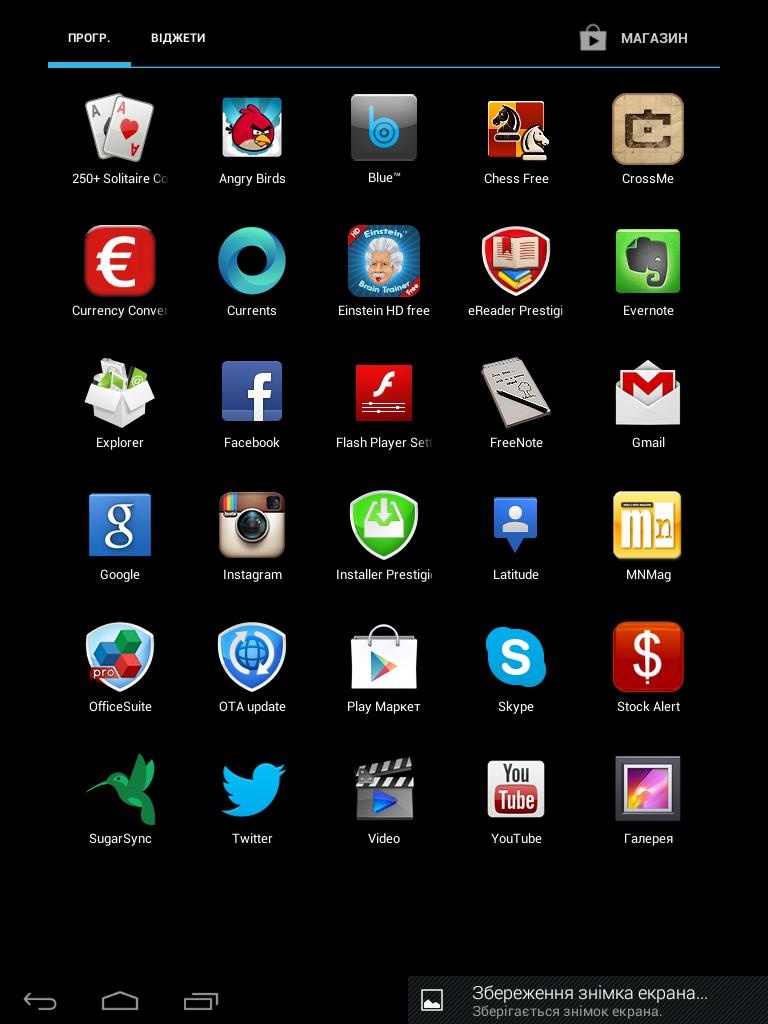Launch the CrossMe game
Image resolution: width=768 pixels, height=1024 pixels.
click(648, 129)
